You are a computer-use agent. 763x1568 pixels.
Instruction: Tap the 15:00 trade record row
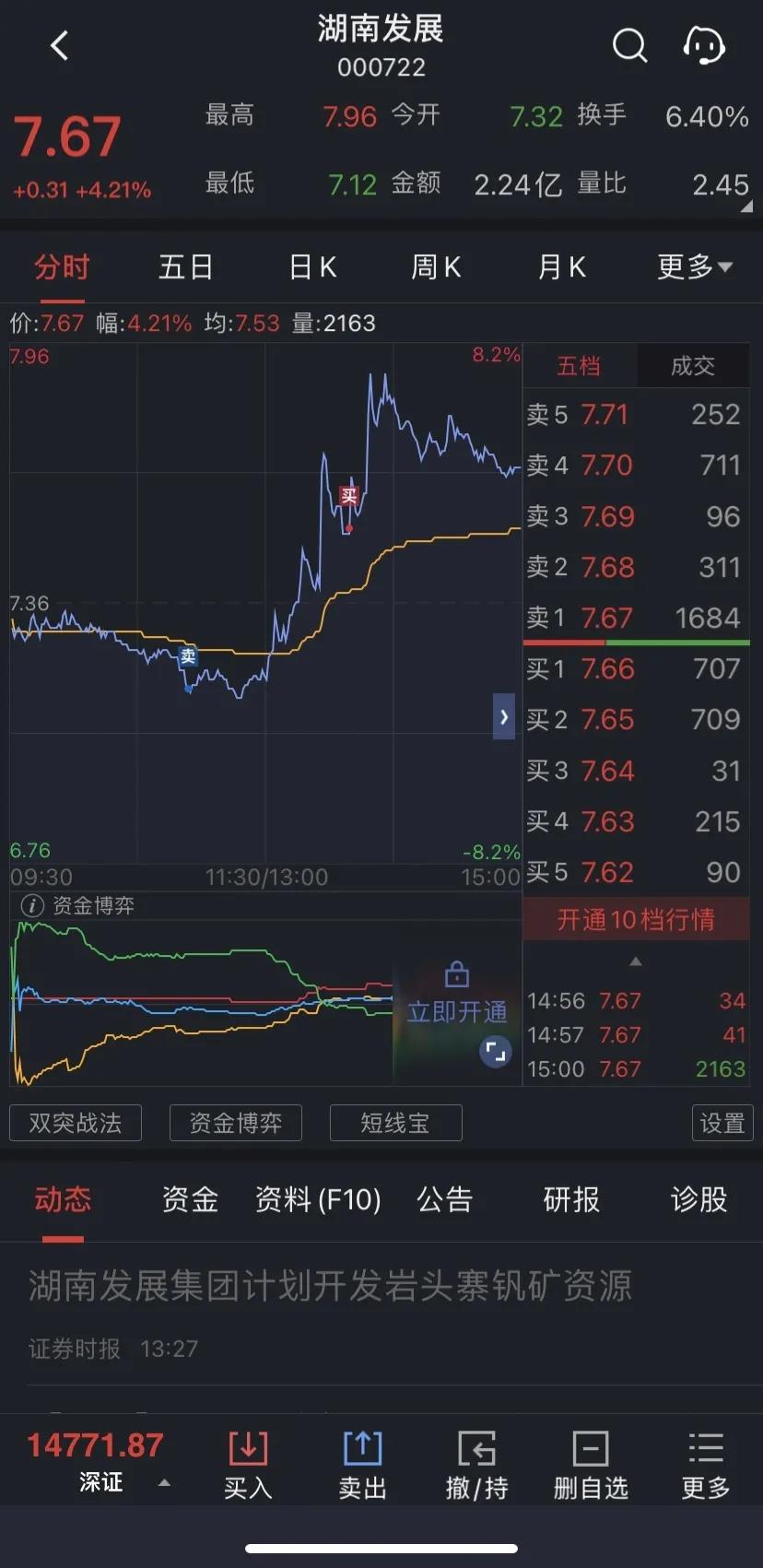tap(636, 1069)
